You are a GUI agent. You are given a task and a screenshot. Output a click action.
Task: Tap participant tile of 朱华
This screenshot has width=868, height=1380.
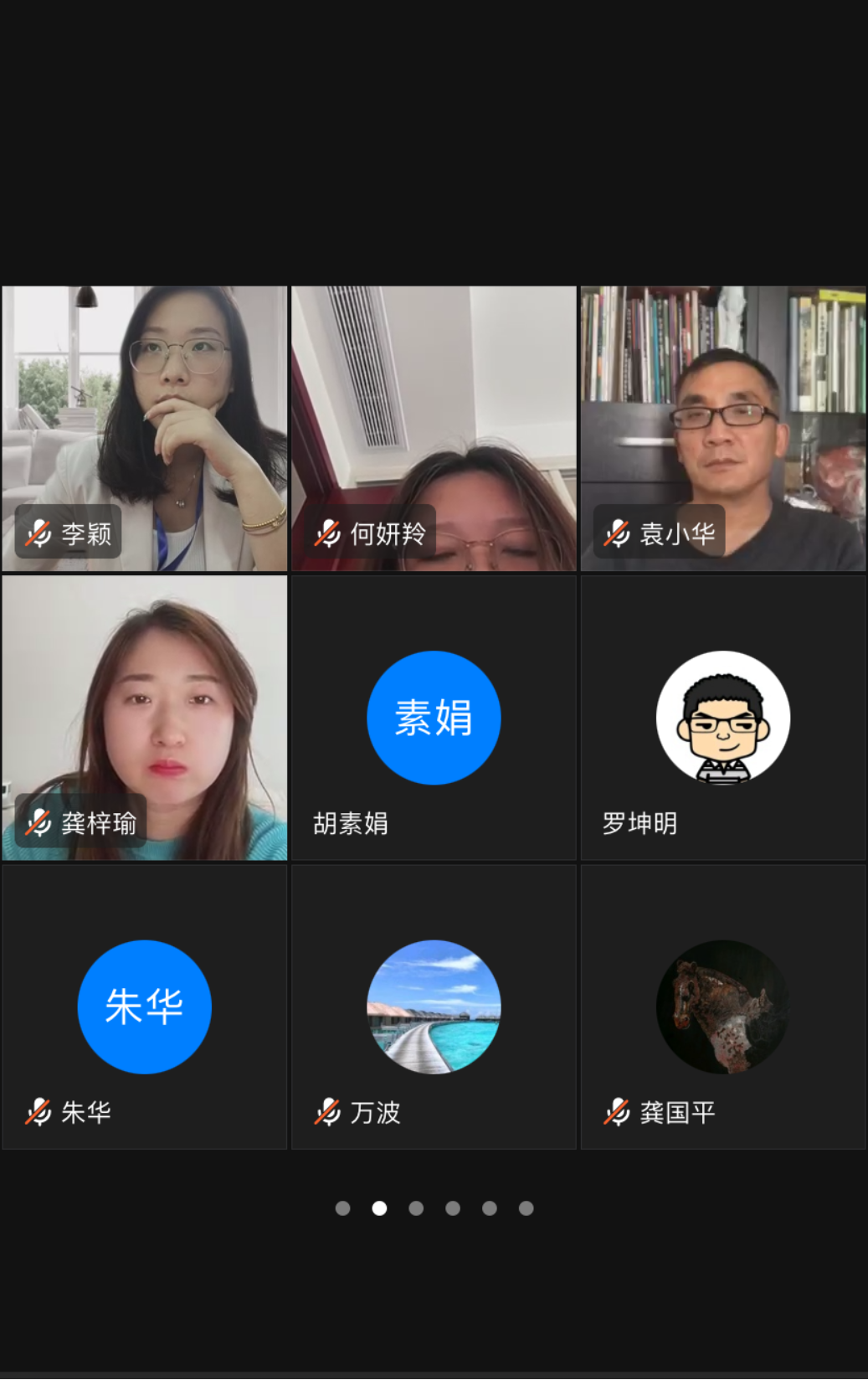pyautogui.click(x=144, y=1007)
